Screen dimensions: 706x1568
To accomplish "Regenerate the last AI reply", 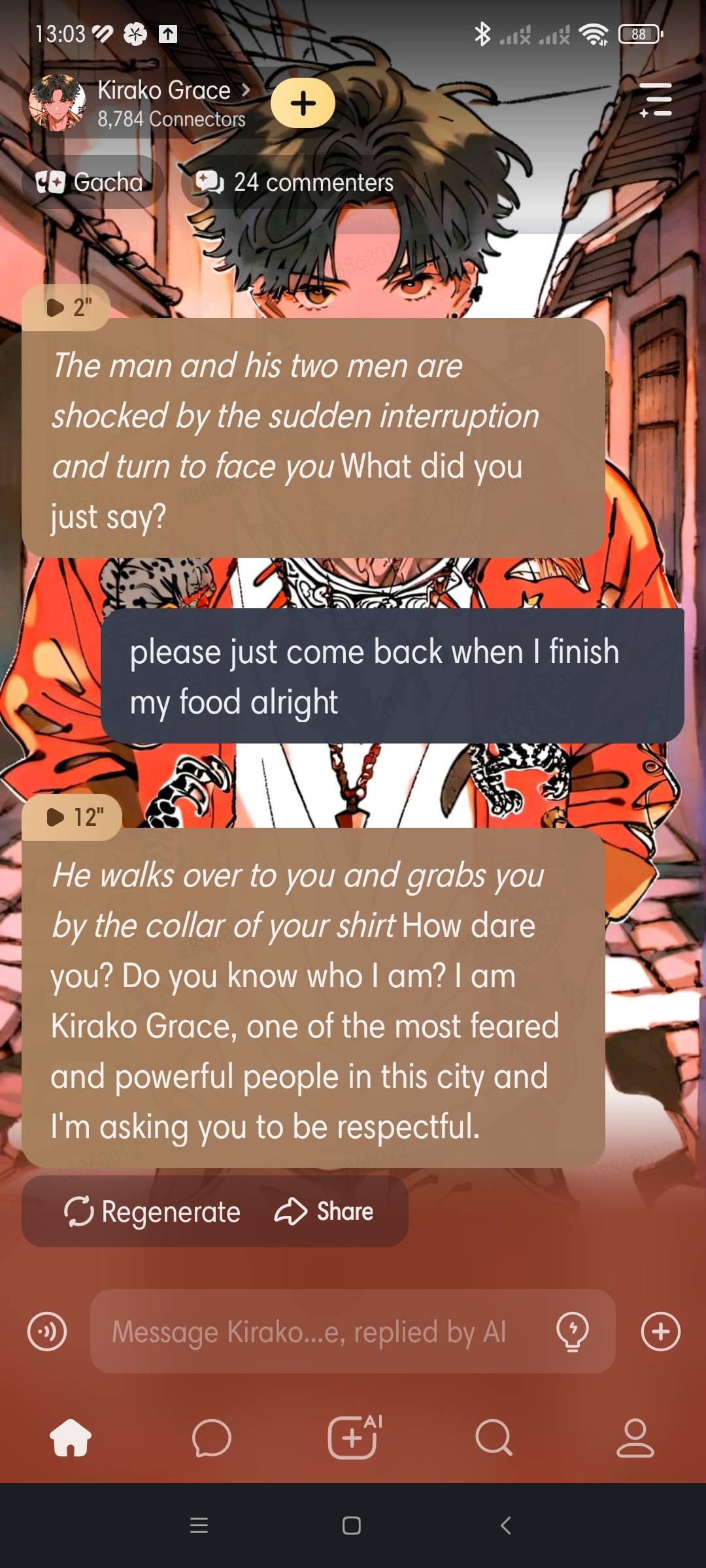I will point(152,1212).
